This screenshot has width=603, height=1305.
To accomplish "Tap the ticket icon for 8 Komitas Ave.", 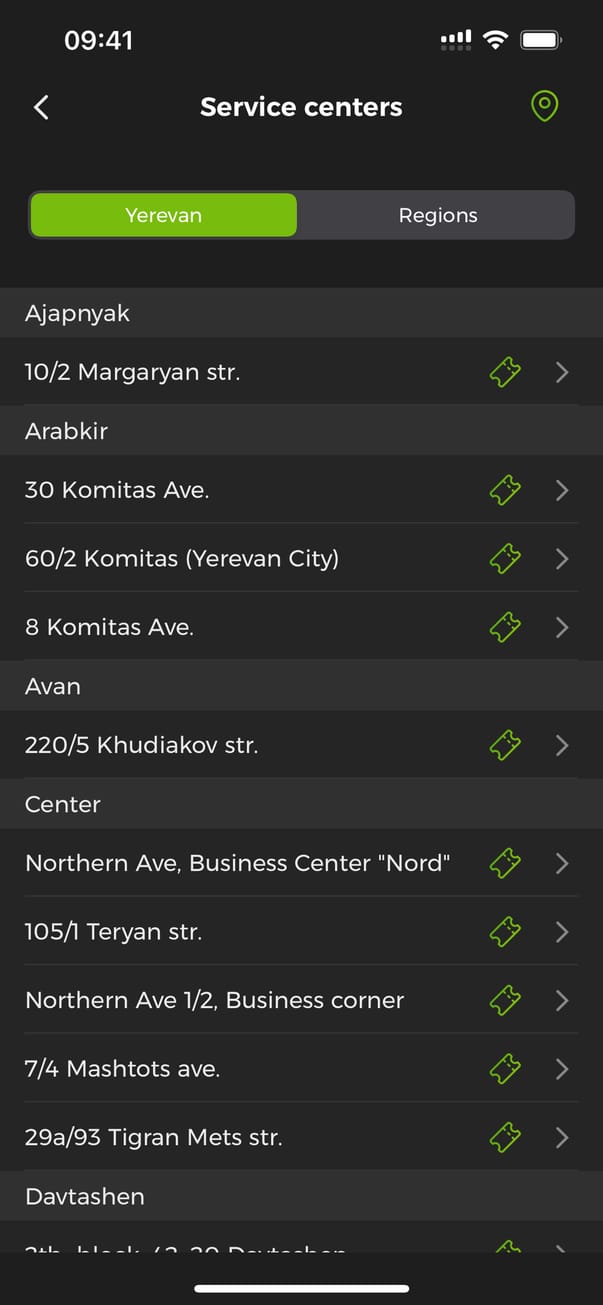I will pyautogui.click(x=505, y=628).
